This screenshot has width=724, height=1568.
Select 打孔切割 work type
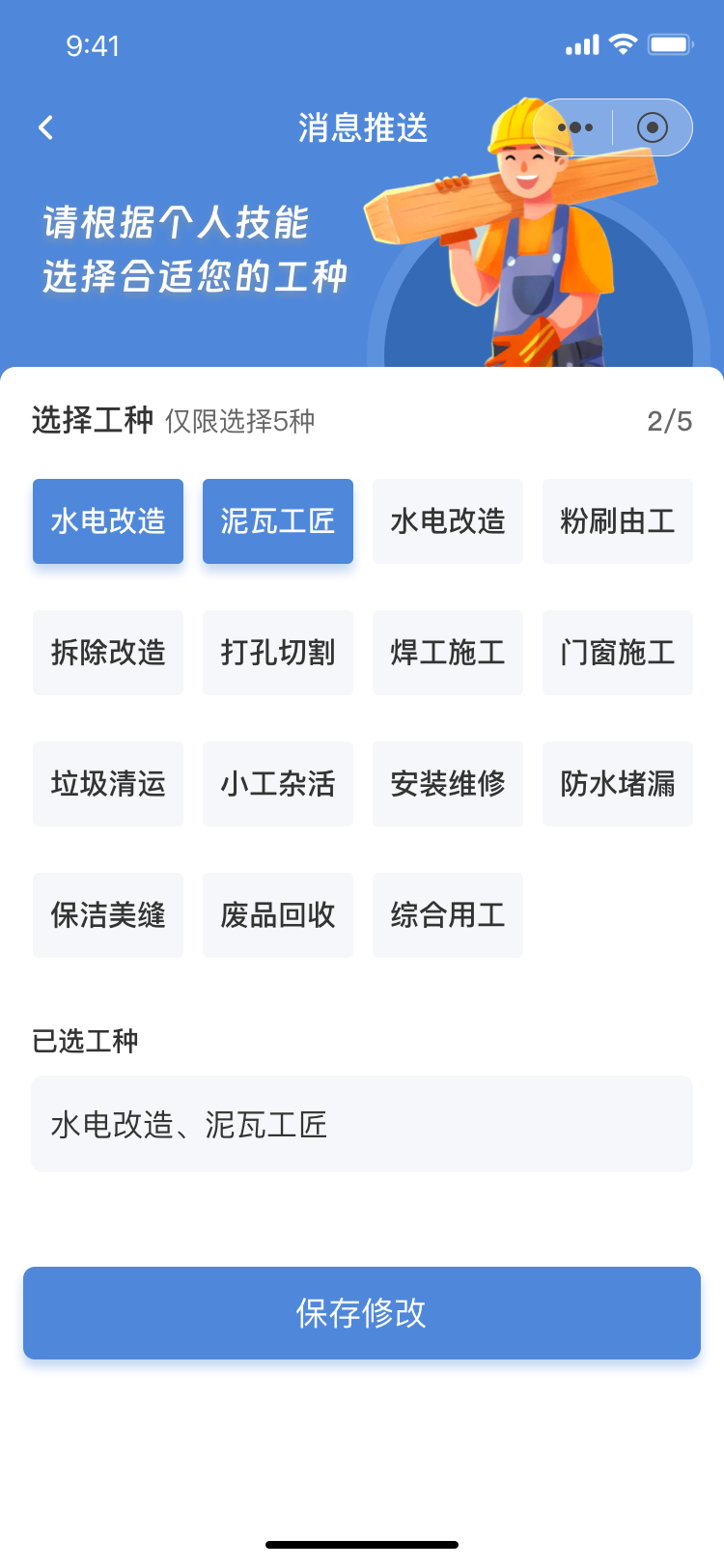[278, 653]
